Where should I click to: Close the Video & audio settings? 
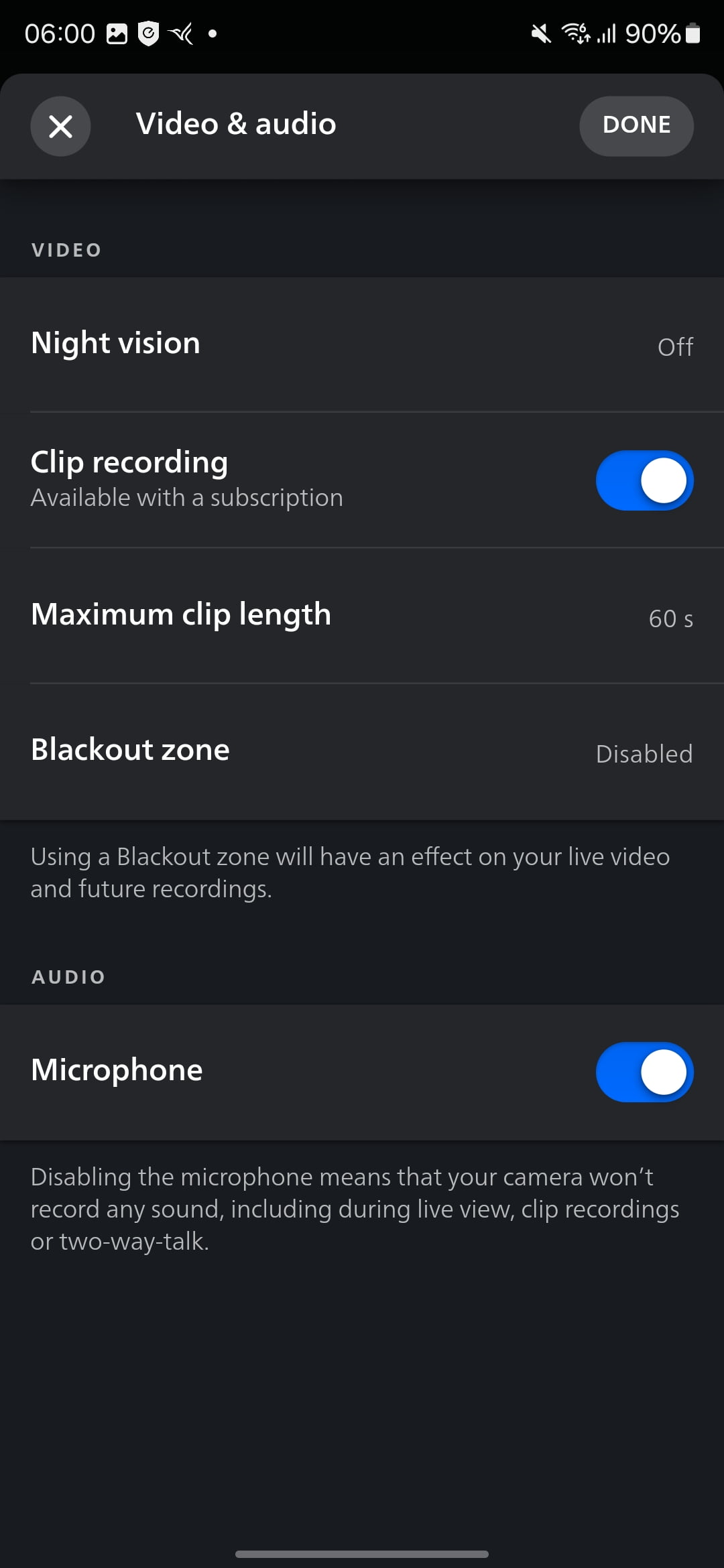(x=60, y=126)
